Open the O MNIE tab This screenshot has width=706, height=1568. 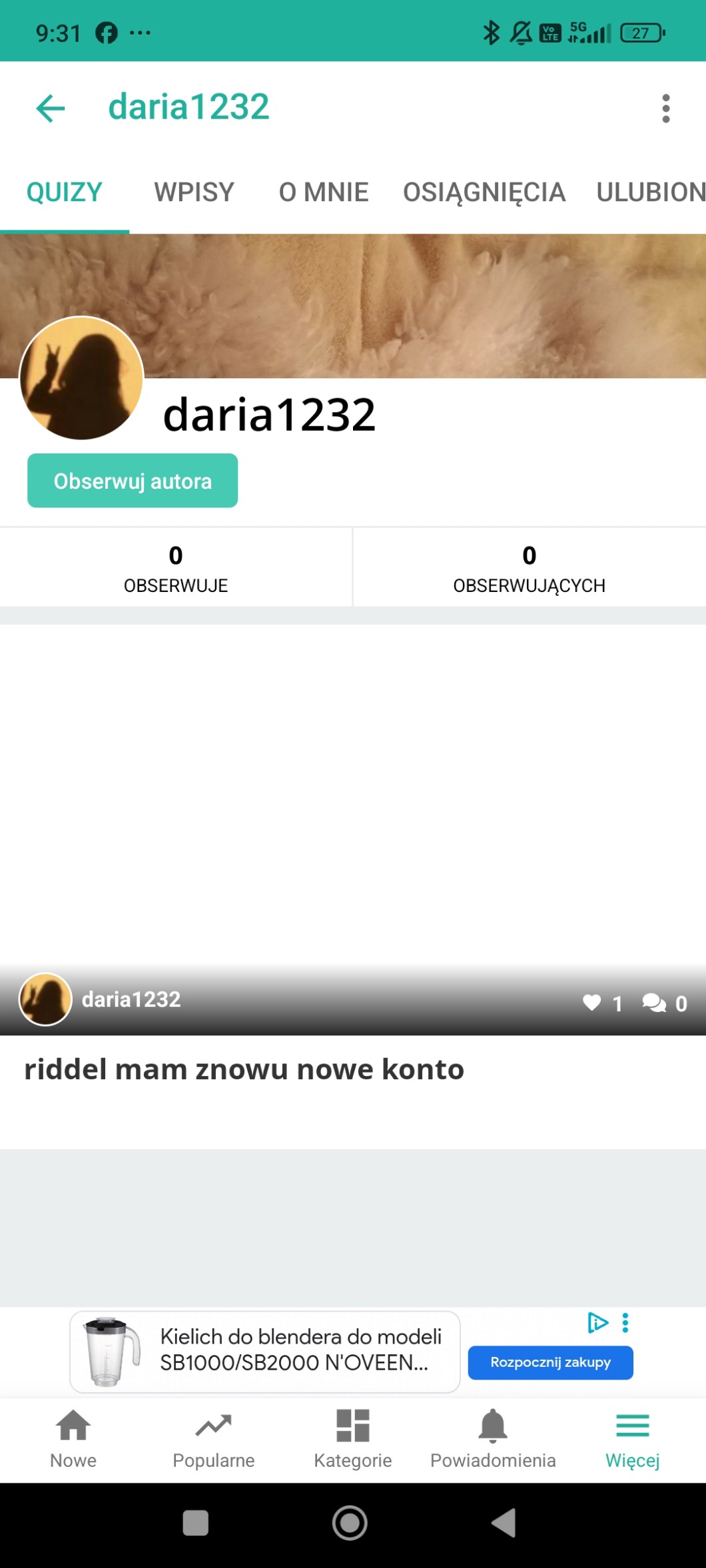coord(323,192)
